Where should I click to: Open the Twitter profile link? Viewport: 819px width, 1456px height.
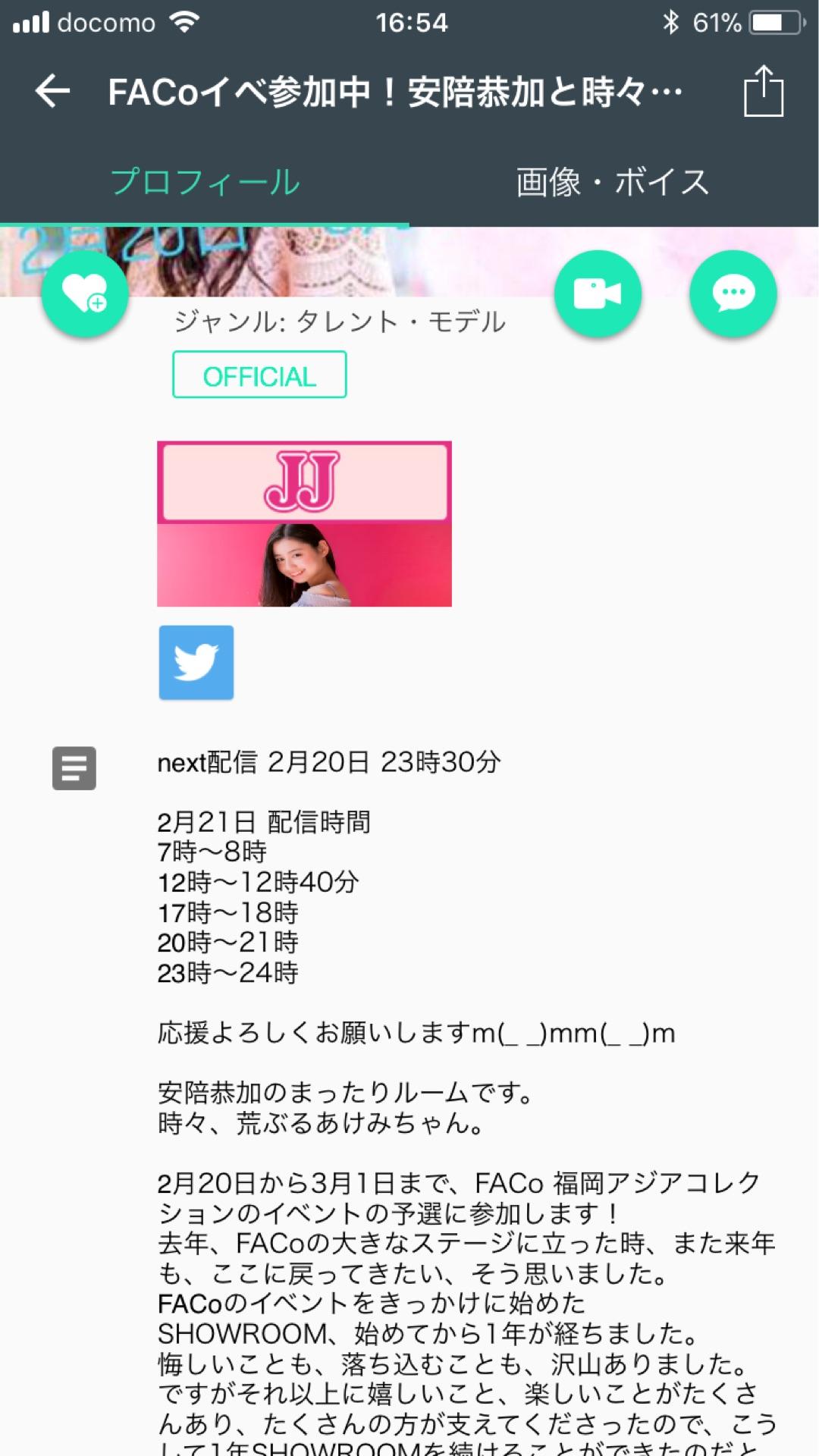pos(196,662)
